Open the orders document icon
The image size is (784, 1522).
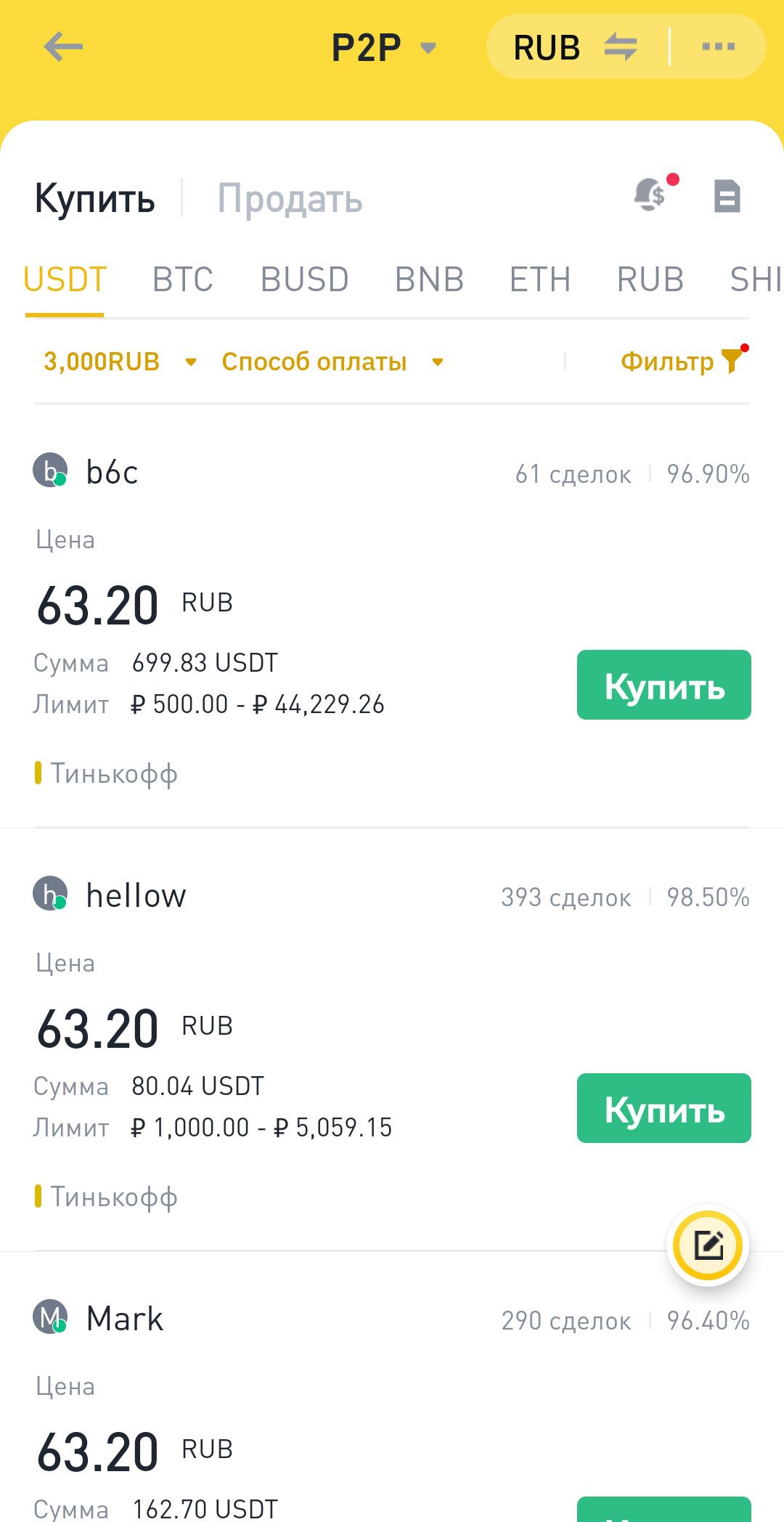pos(727,196)
